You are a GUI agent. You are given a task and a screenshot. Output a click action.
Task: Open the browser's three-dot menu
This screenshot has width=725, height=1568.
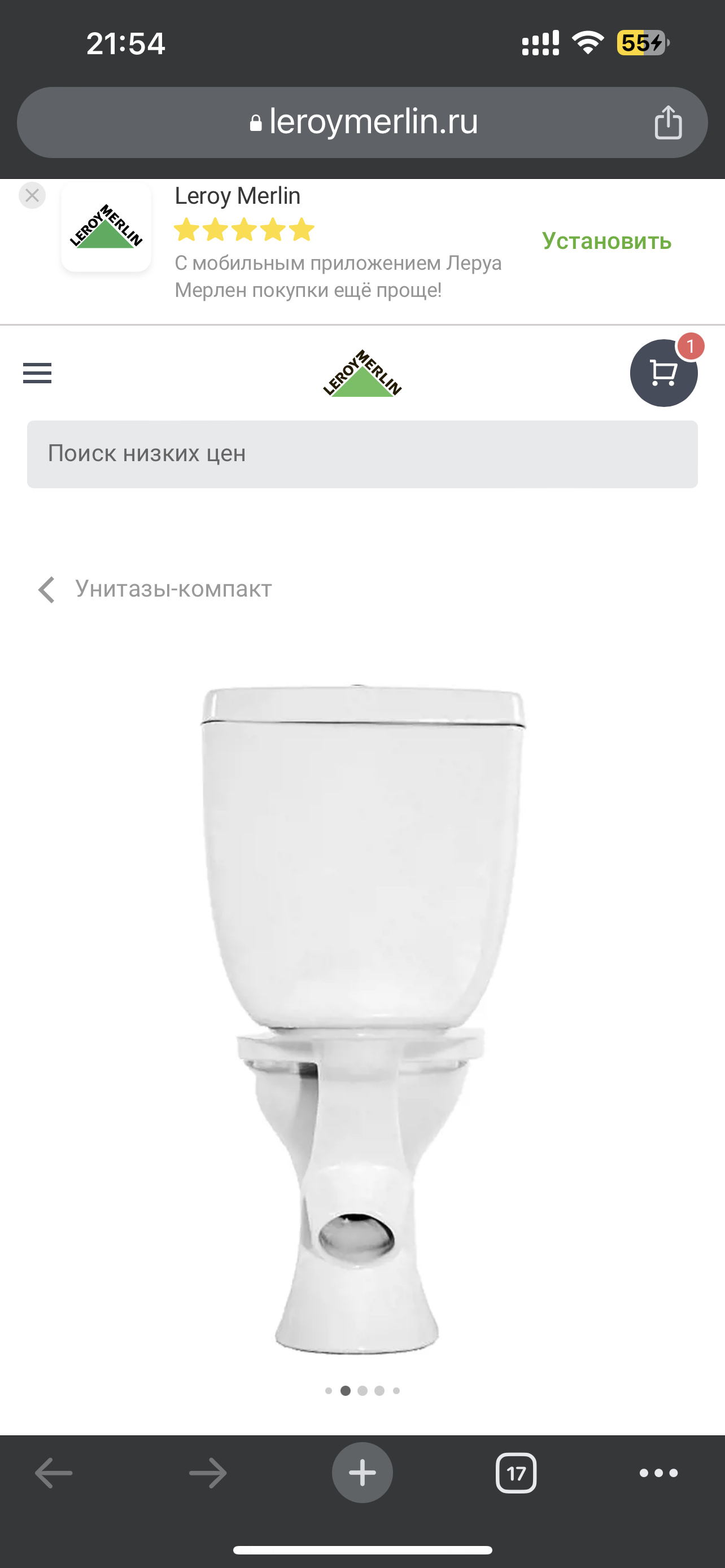click(658, 1473)
